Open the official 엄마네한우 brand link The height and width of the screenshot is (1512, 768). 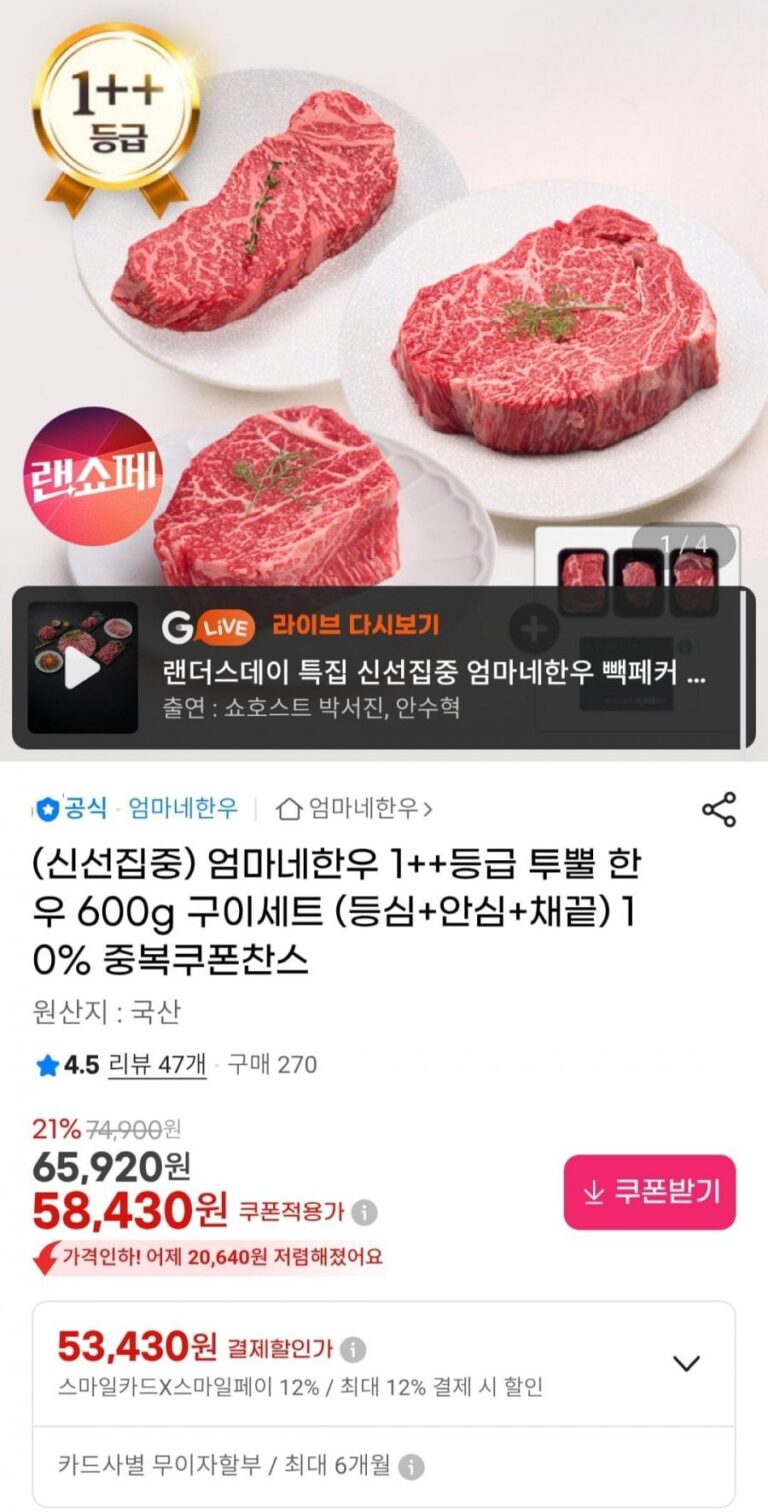183,808
